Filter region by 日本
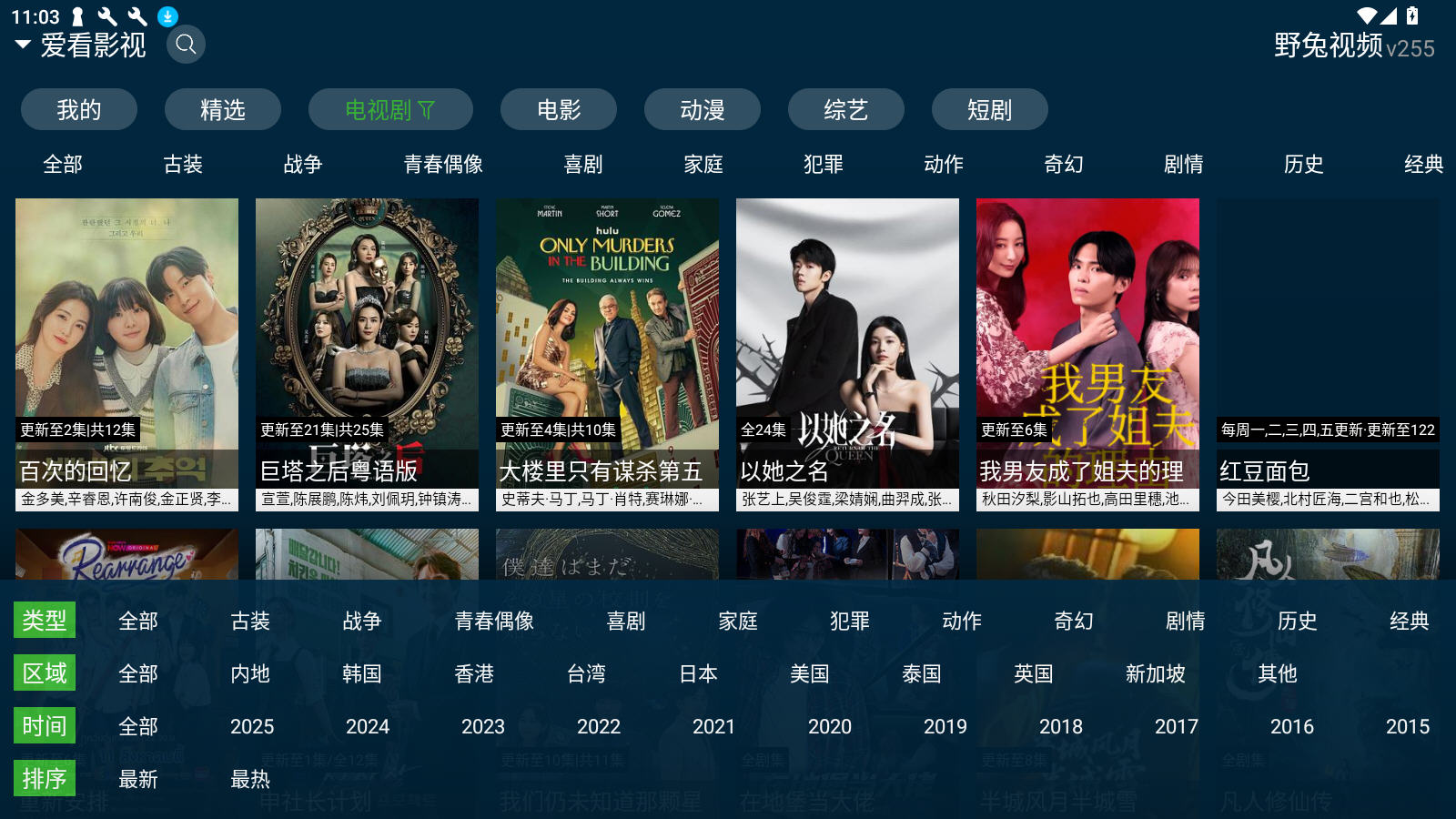Screen dimensions: 1456x819 pyautogui.click(x=698, y=673)
